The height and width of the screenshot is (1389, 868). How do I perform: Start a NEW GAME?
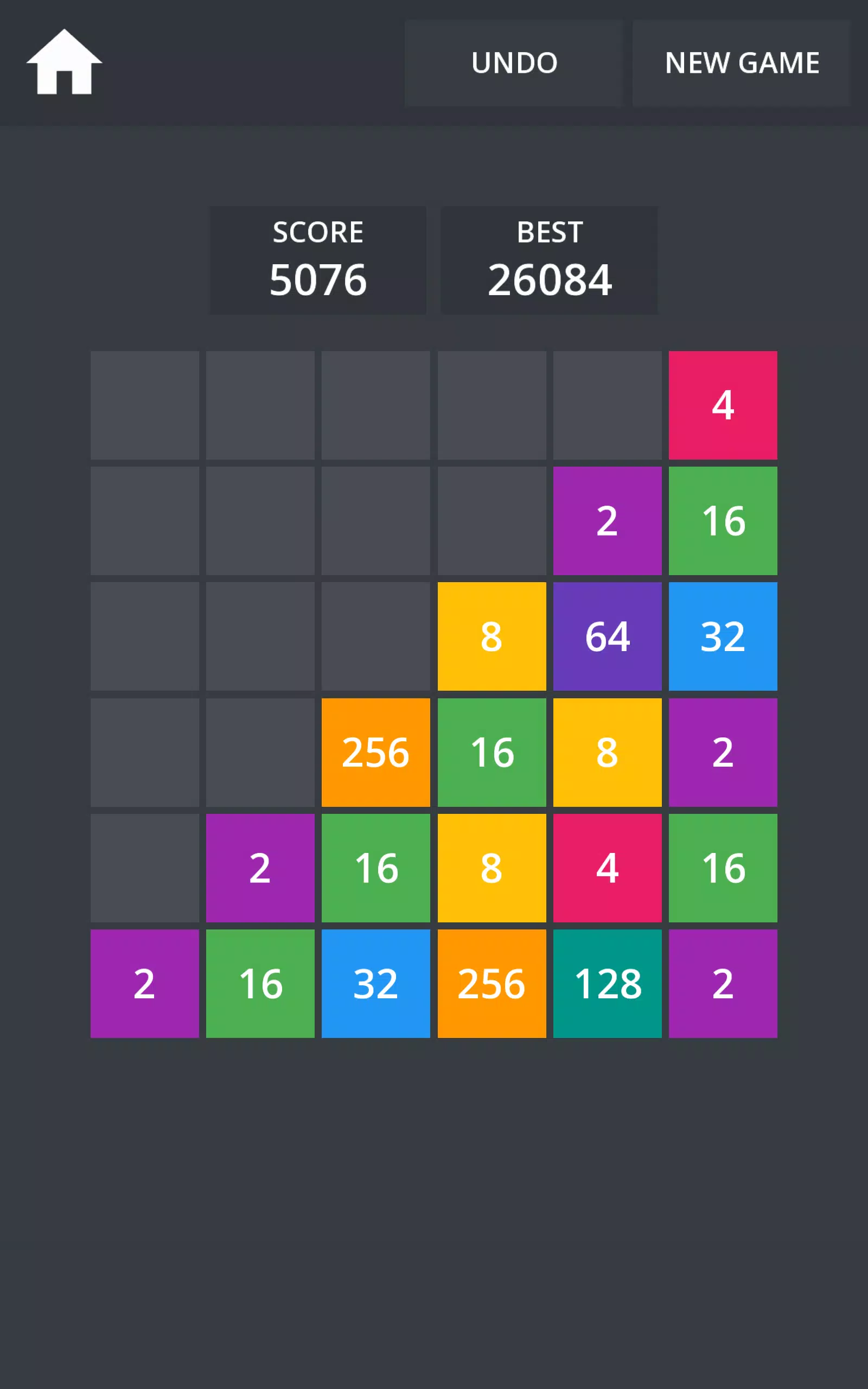[x=742, y=63]
